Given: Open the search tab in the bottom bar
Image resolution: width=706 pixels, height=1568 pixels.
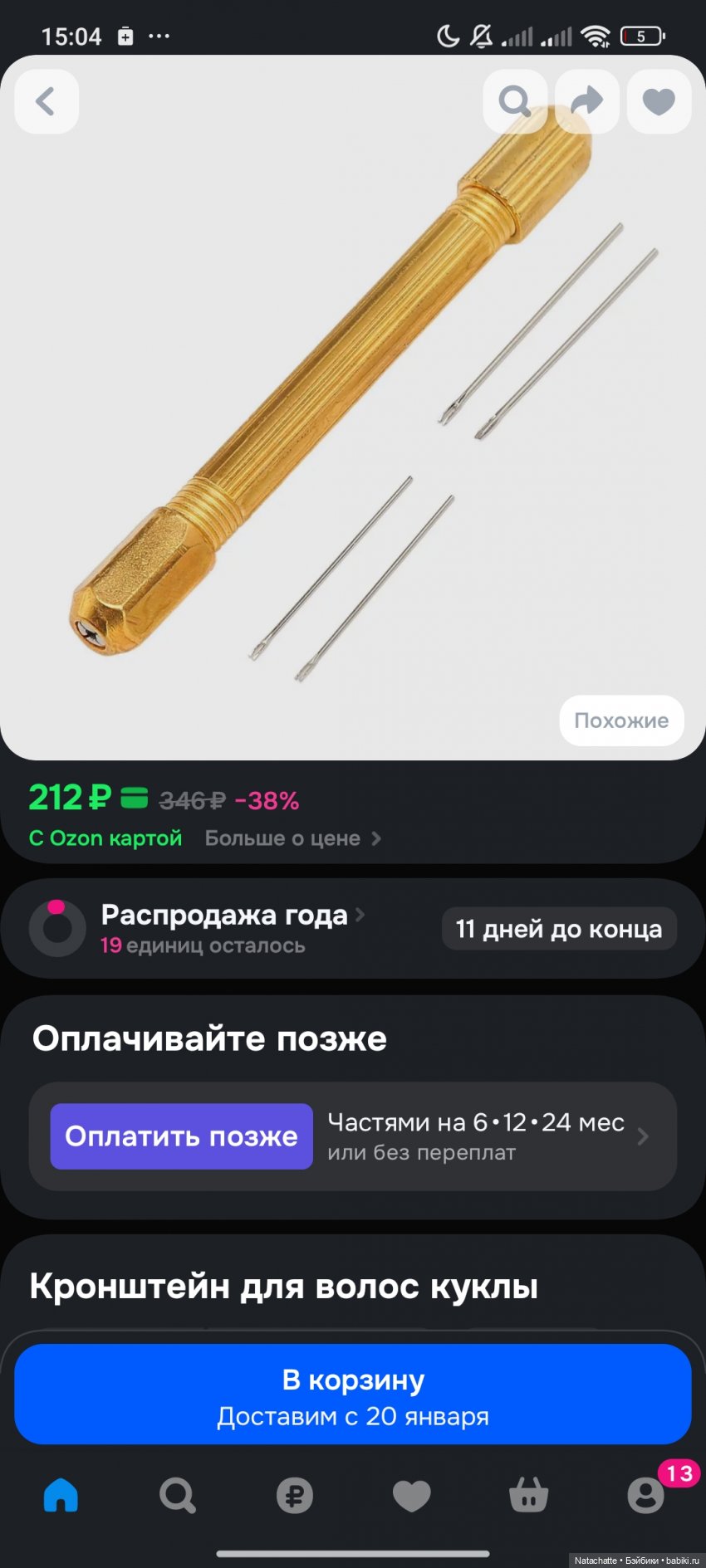Looking at the screenshot, I should 178,1495.
